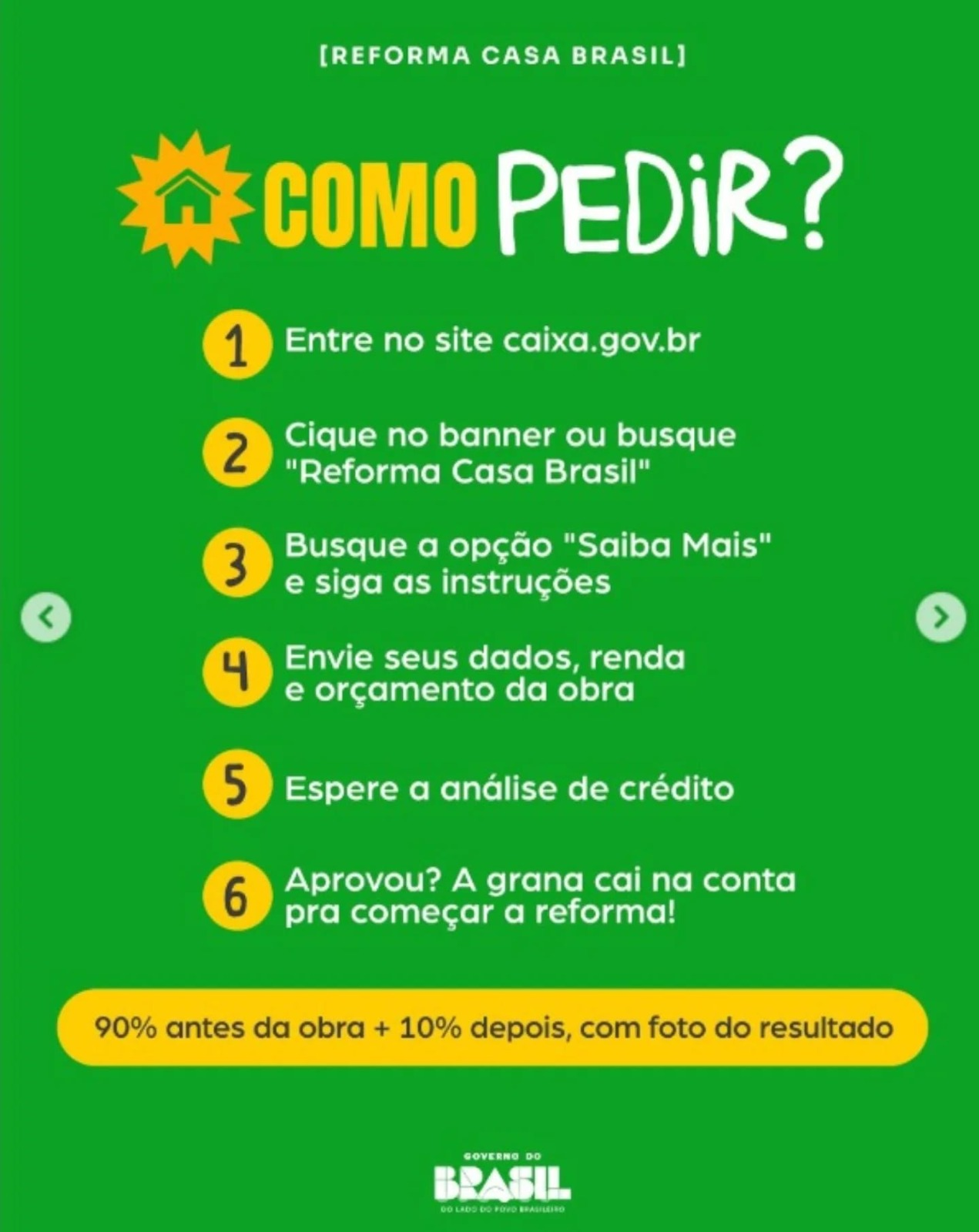Go to the previous carousel image

click(46, 617)
